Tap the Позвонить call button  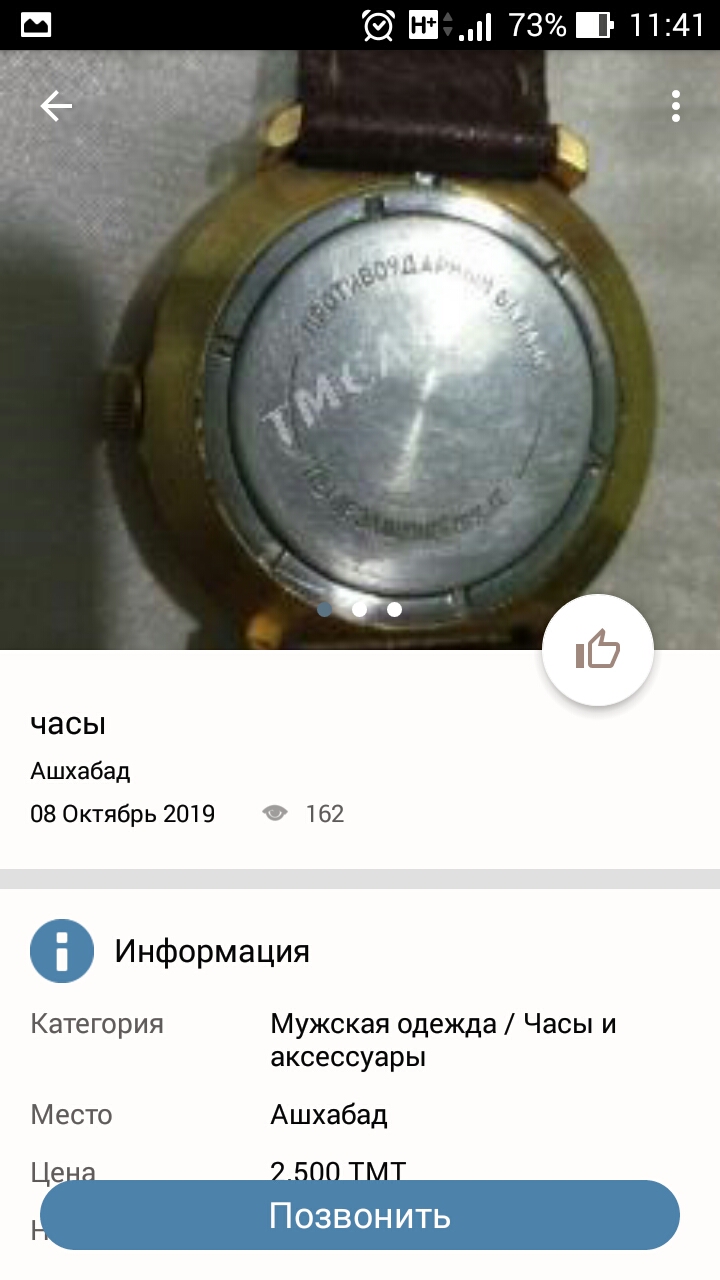point(360,1215)
